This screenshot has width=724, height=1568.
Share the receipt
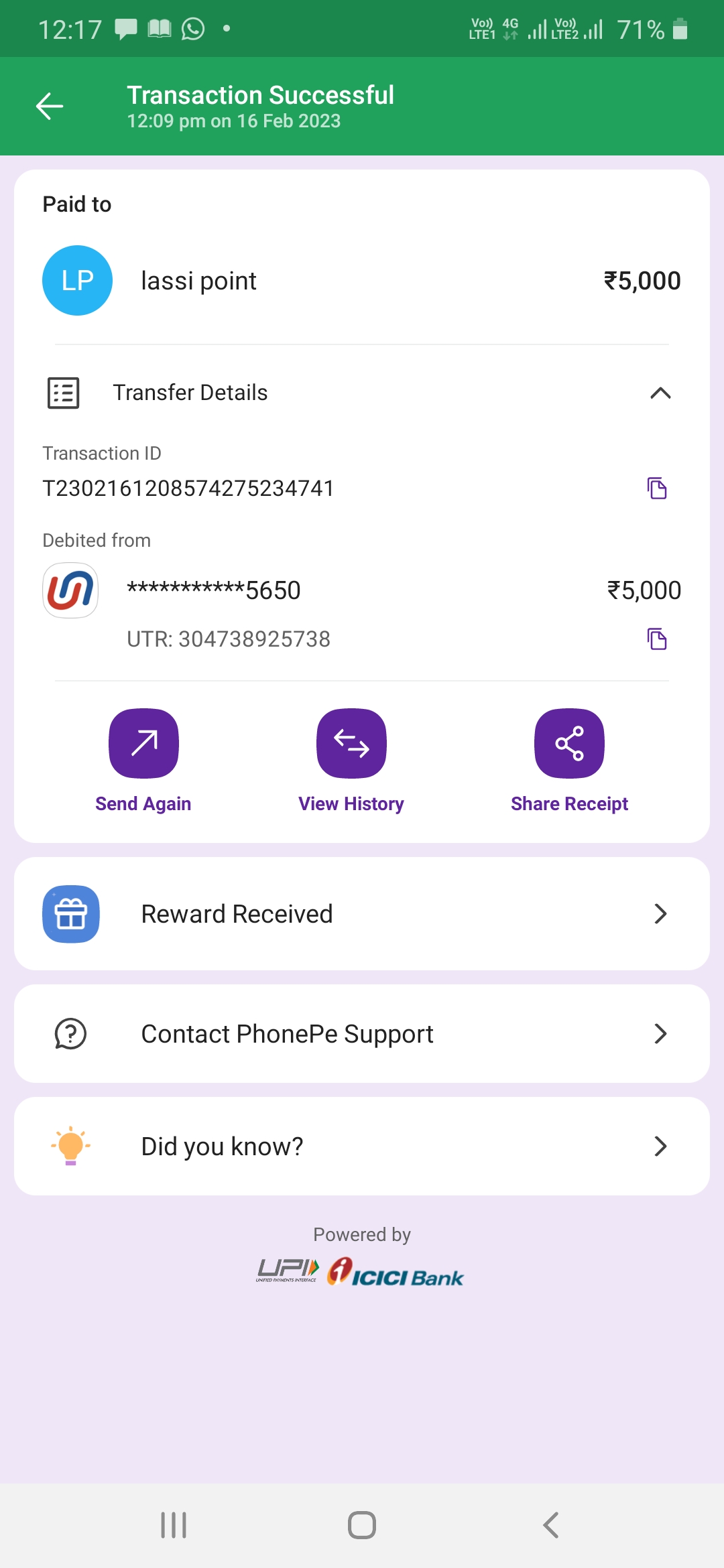(x=569, y=744)
